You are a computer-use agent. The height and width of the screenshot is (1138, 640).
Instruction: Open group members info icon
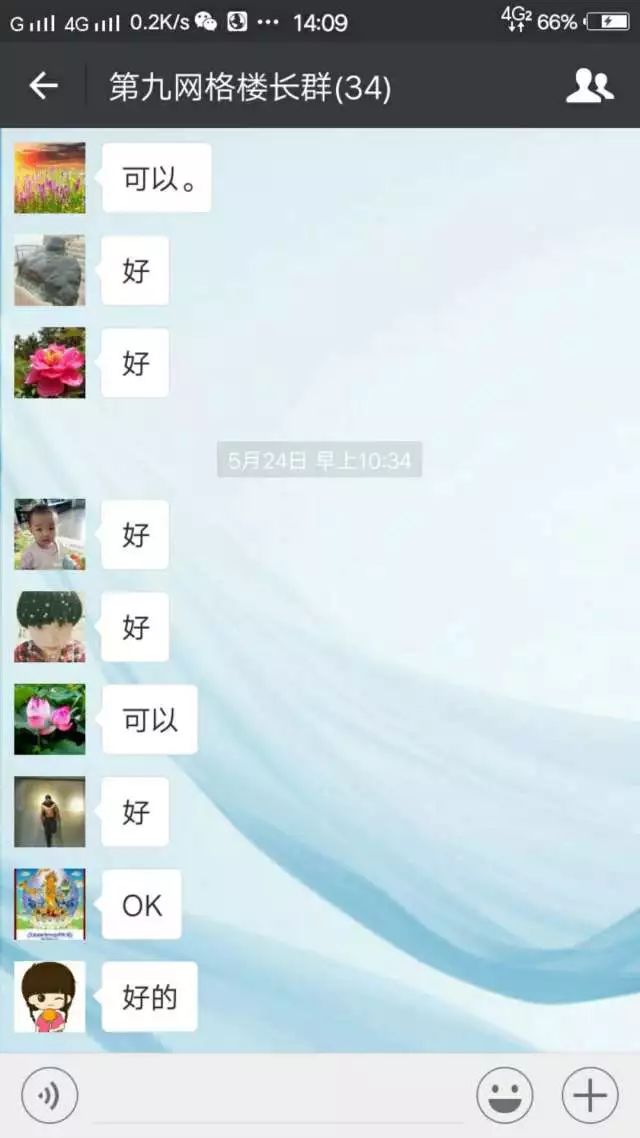coord(589,87)
